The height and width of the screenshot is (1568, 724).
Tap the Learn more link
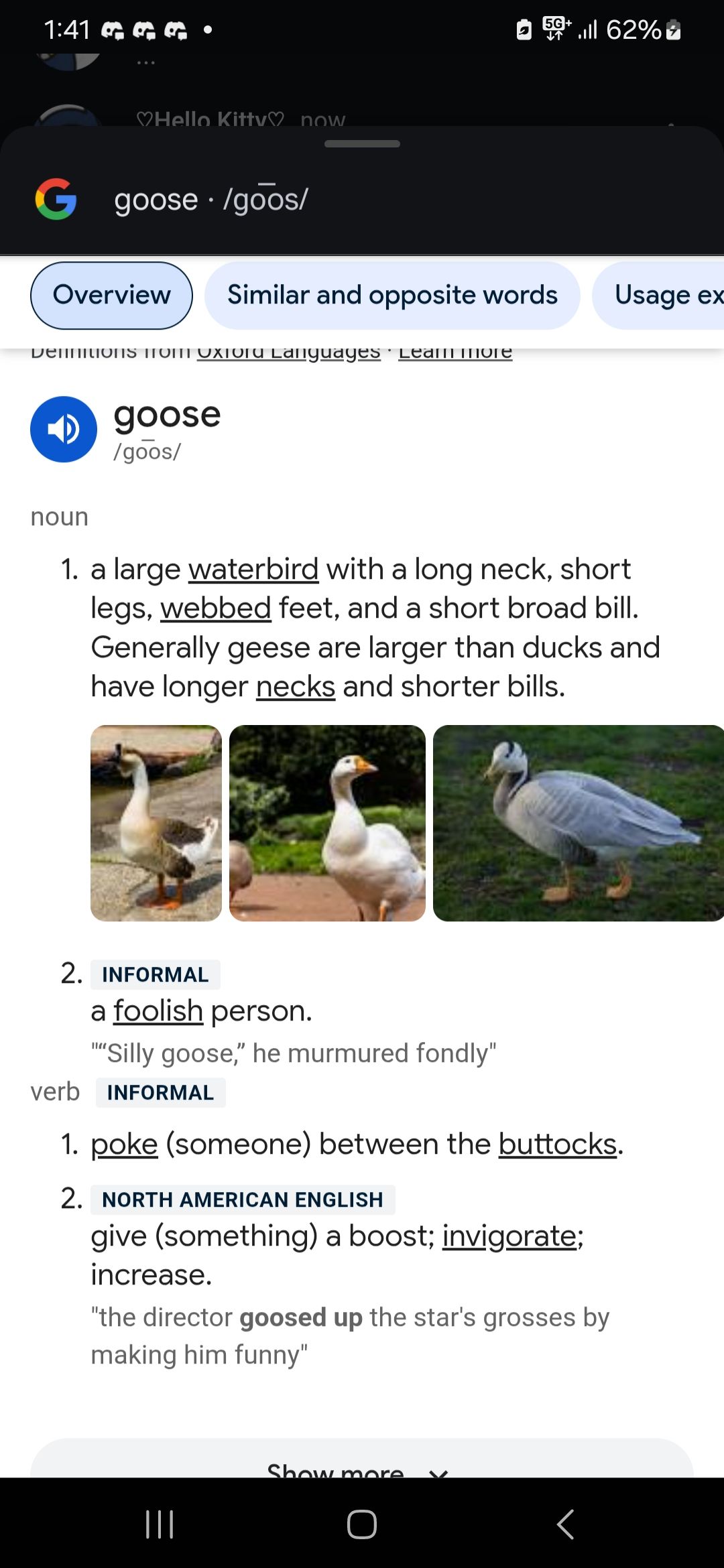pyautogui.click(x=455, y=352)
